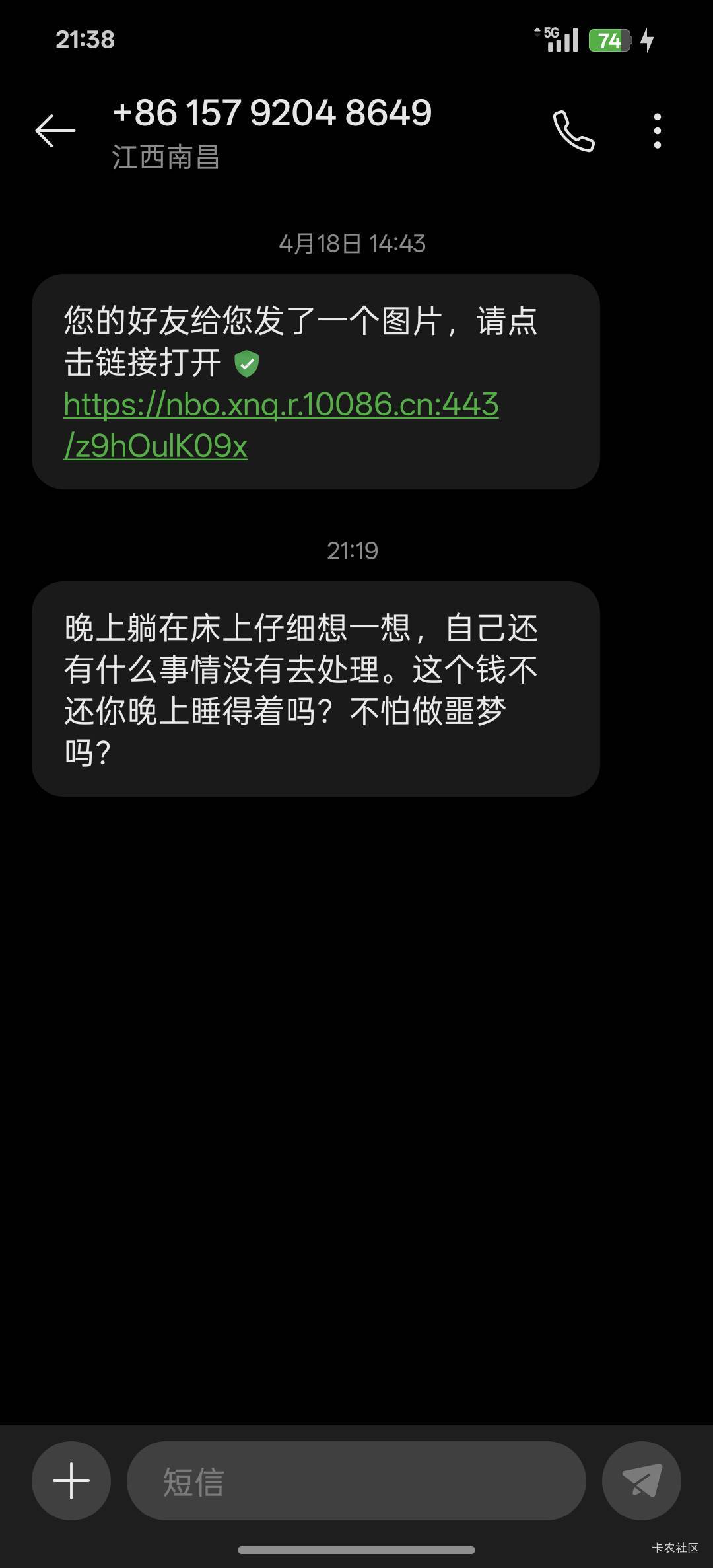Screen dimensions: 713x1568
Task: Go back to the message list
Action: (55, 131)
